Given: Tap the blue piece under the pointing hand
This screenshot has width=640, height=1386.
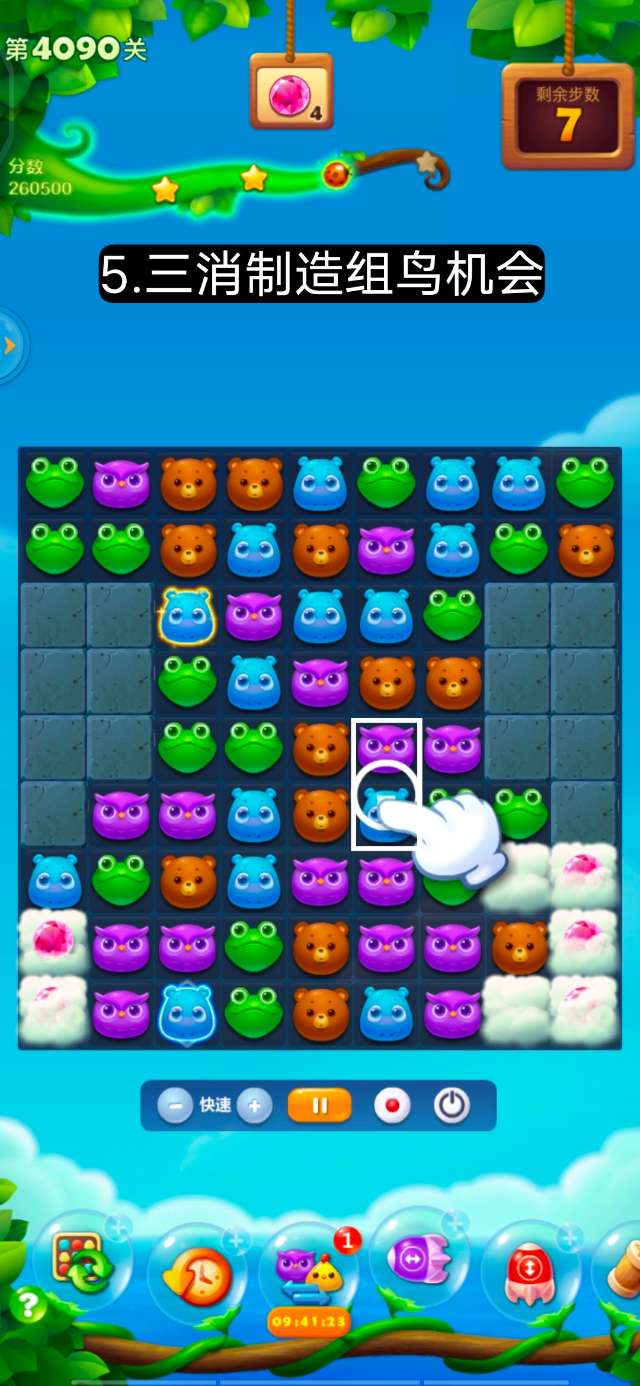Looking at the screenshot, I should pos(386,812).
